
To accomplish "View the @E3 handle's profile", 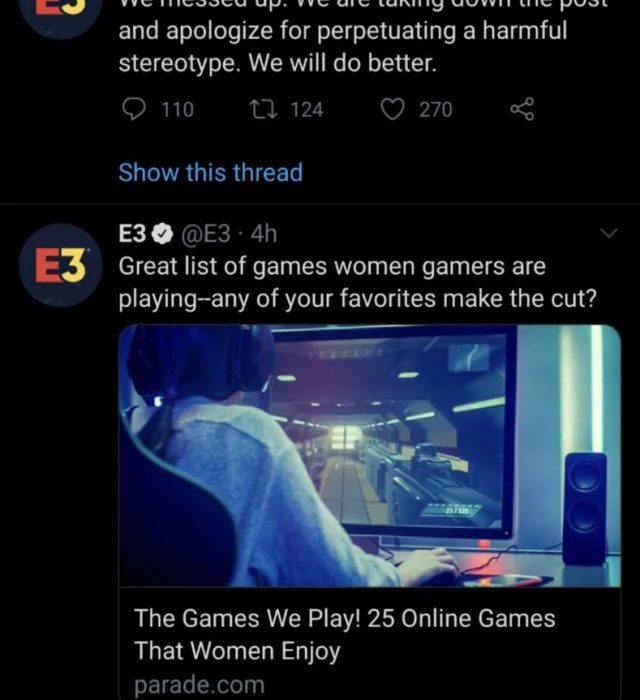I will click(x=206, y=235).
